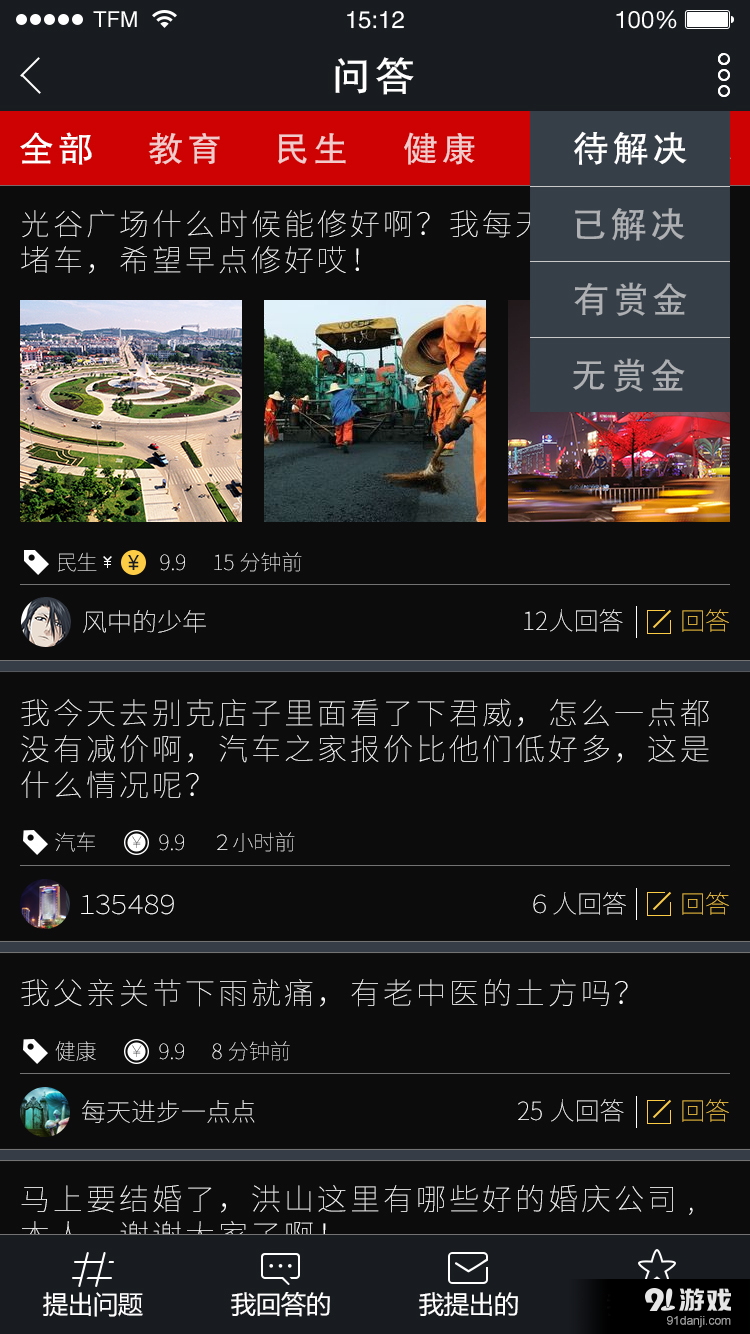Open the three-dot overflow menu
This screenshot has height=1334, width=750.
click(724, 75)
